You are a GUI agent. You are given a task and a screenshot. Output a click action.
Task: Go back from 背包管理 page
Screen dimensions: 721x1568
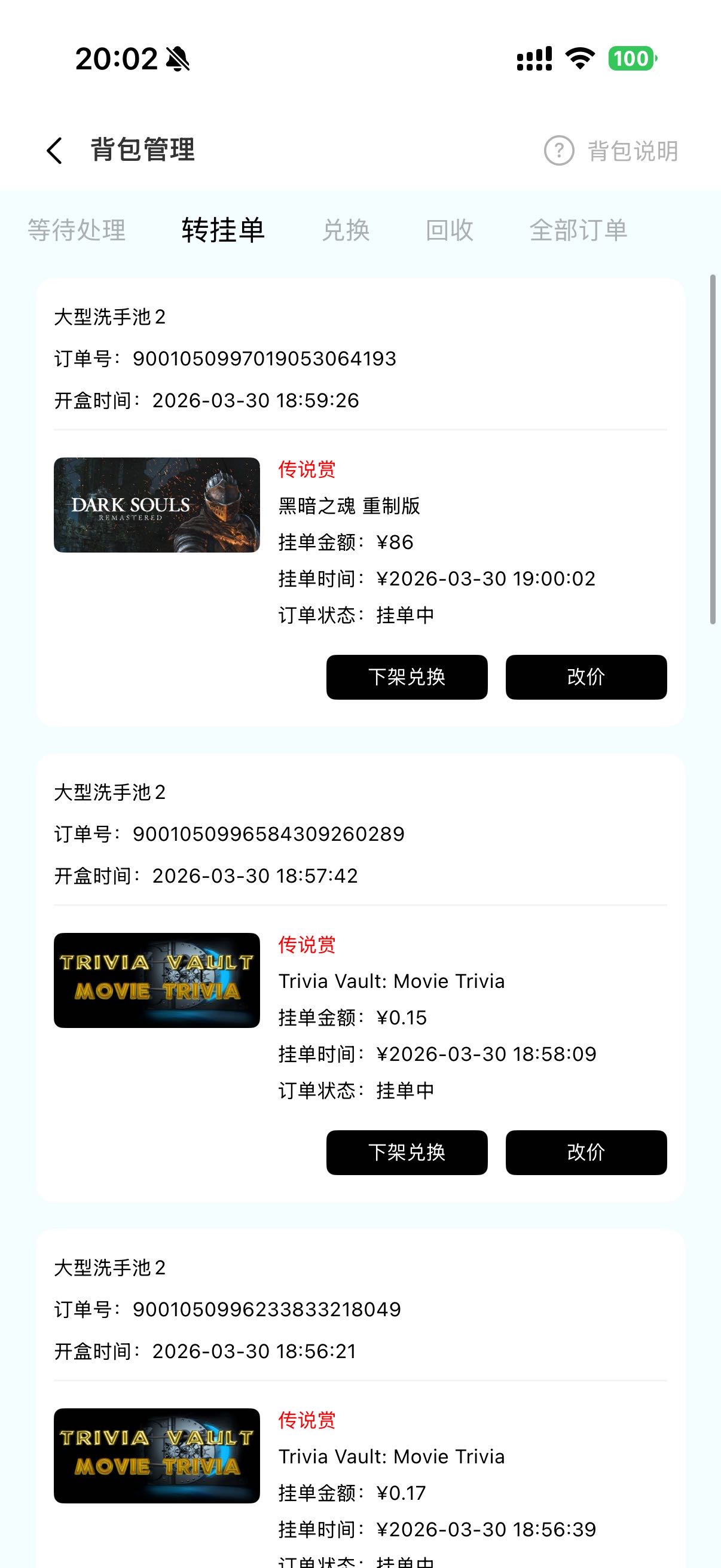(55, 150)
